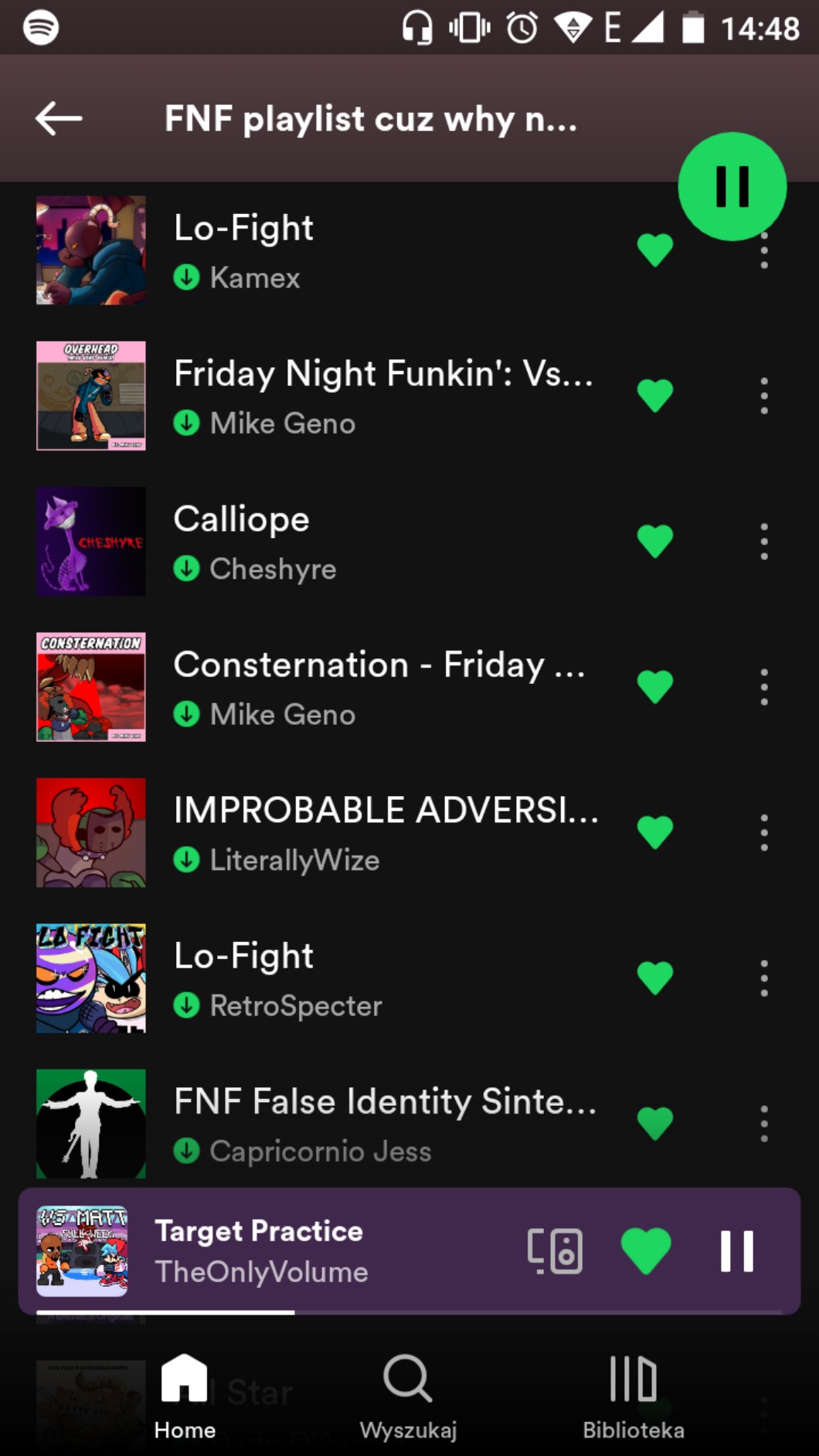Remove like from Calliope
Screen dimensions: 819x1456
654,541
